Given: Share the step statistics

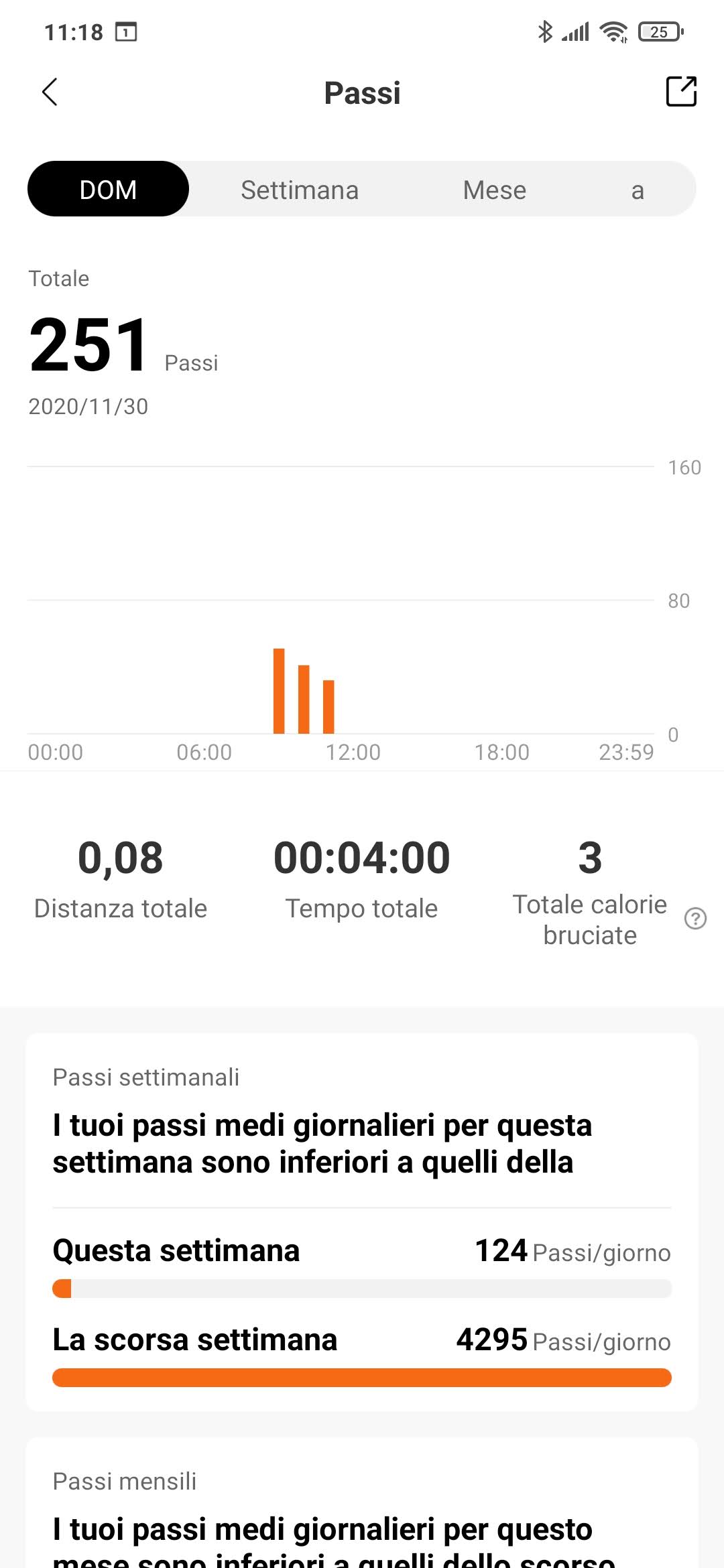Looking at the screenshot, I should click(x=681, y=92).
